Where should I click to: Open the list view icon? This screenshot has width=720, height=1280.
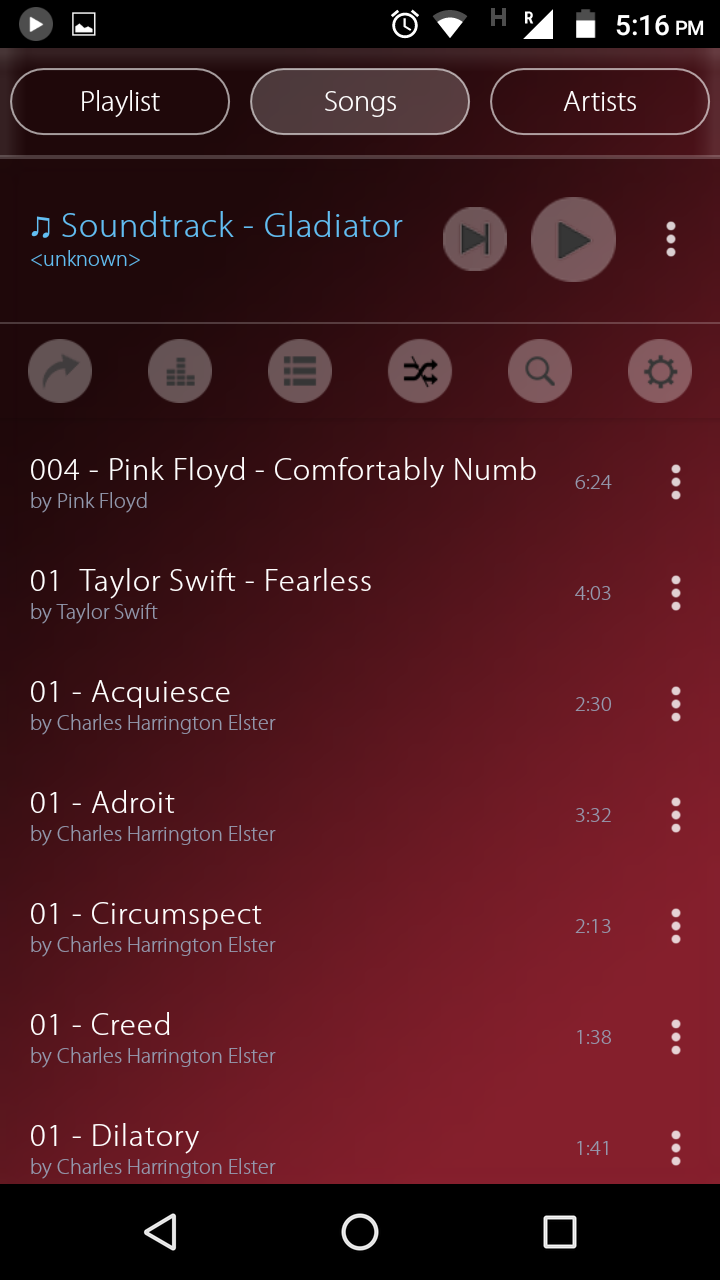[300, 372]
